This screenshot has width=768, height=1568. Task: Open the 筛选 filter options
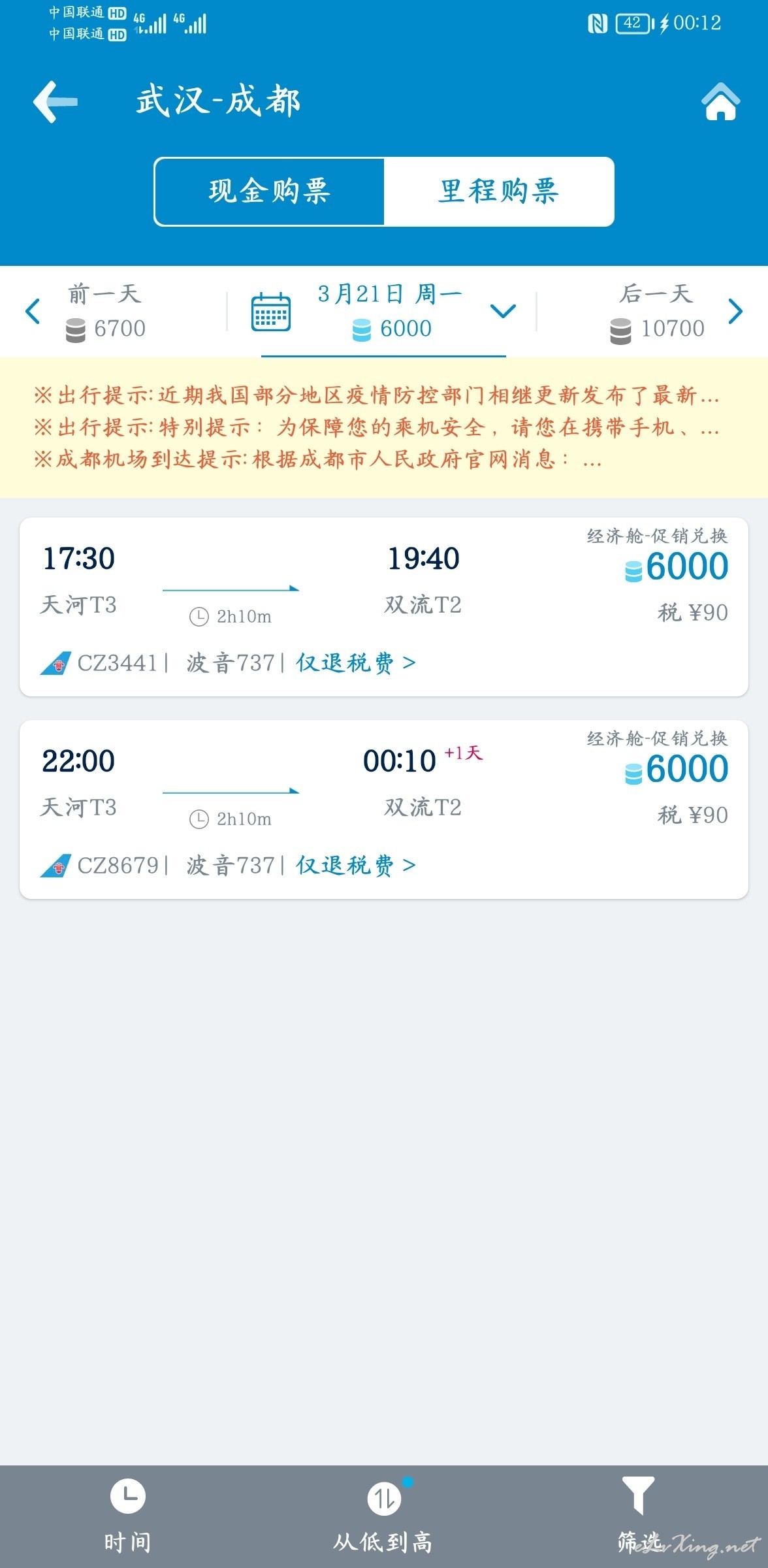pyautogui.click(x=639, y=1516)
